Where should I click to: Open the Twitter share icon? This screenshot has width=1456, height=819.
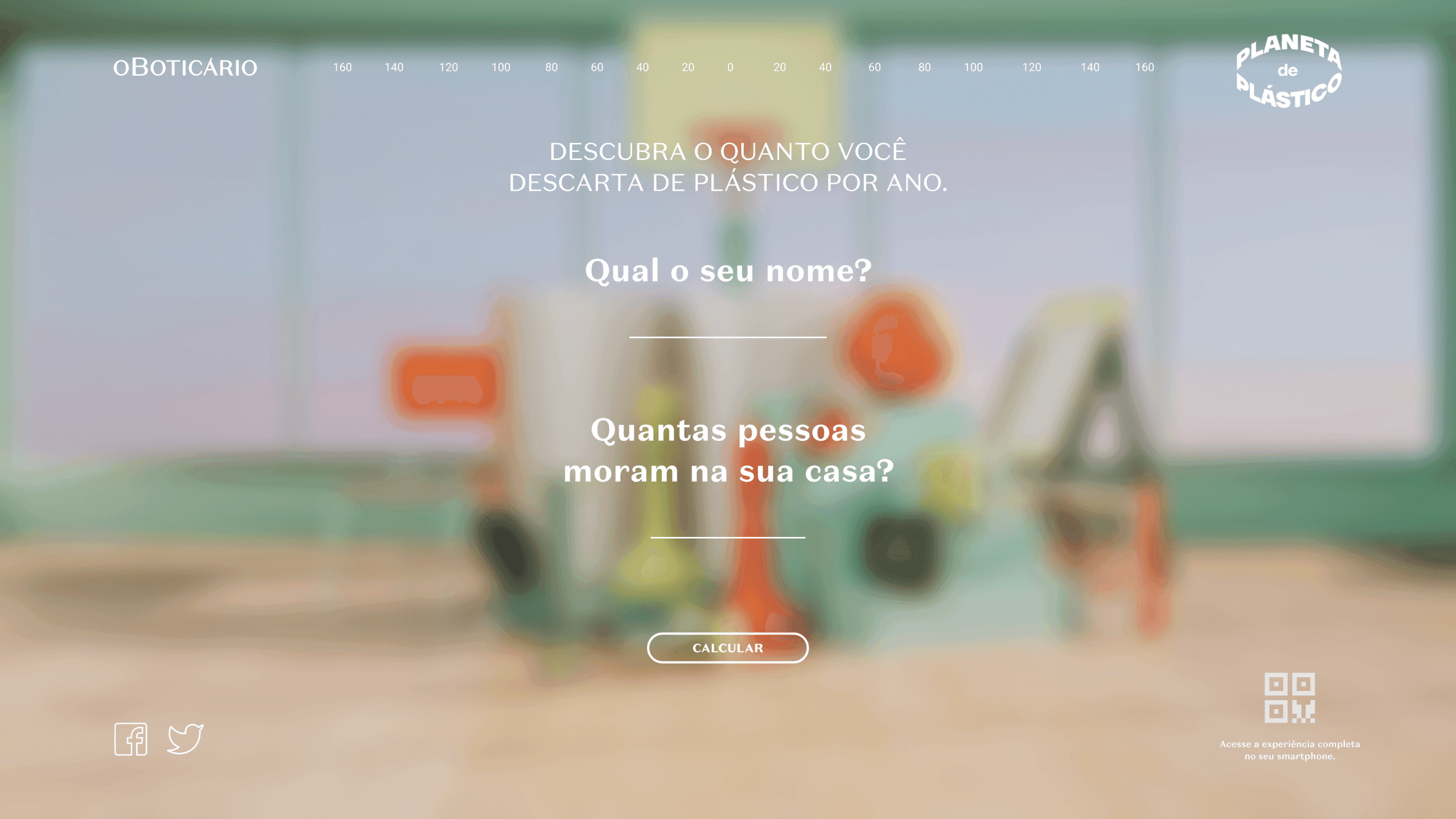pyautogui.click(x=185, y=738)
